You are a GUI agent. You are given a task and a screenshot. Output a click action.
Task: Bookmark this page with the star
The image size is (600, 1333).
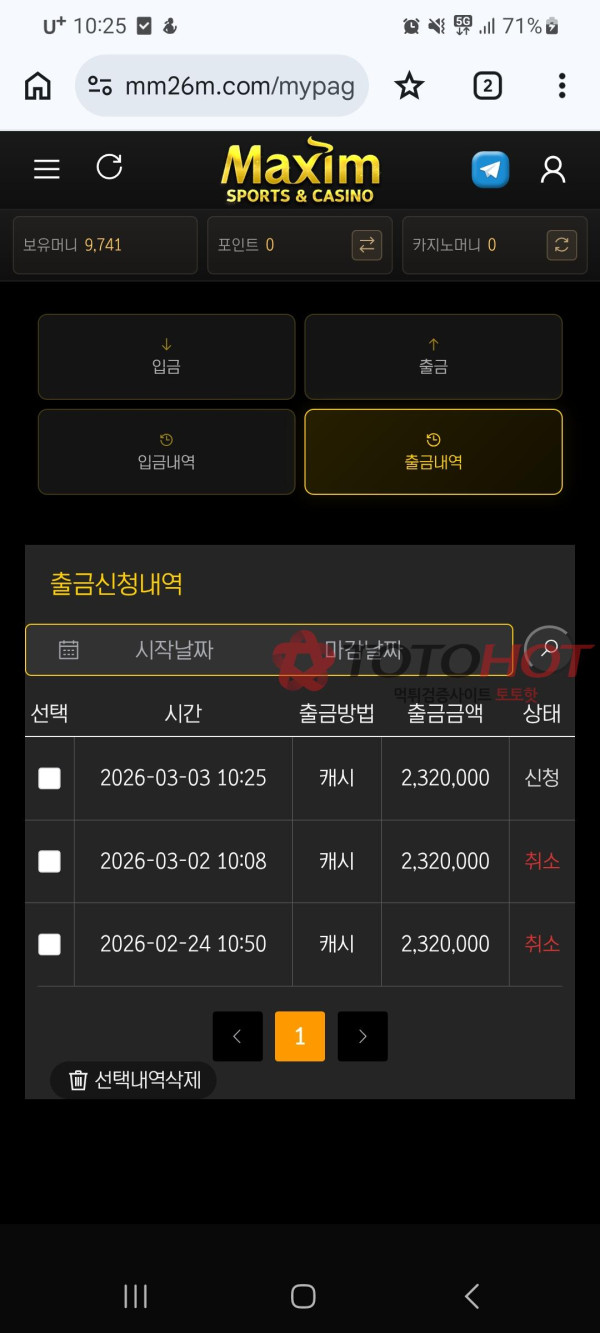(x=409, y=86)
